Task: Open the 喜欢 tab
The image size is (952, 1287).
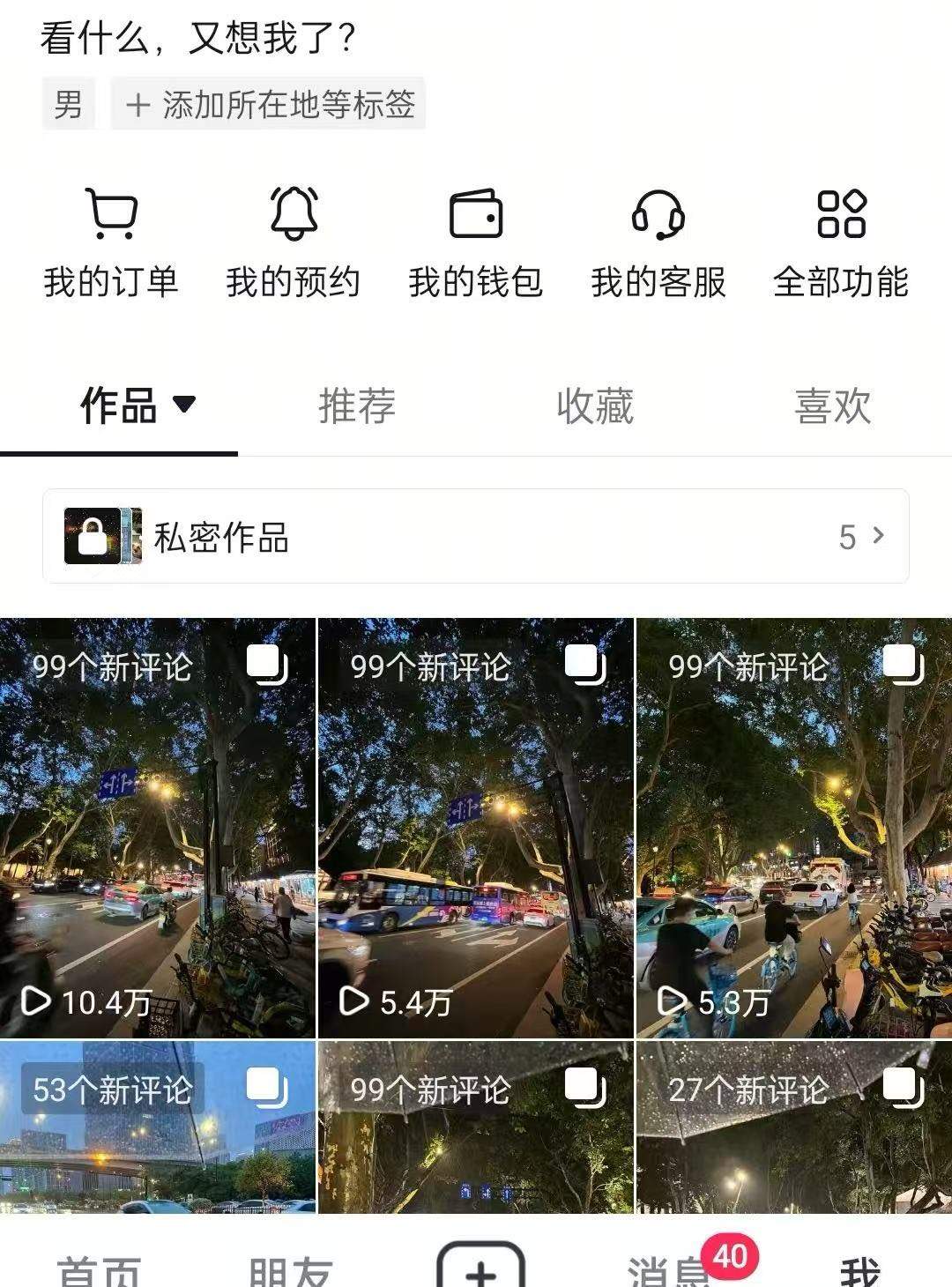Action: coord(829,405)
